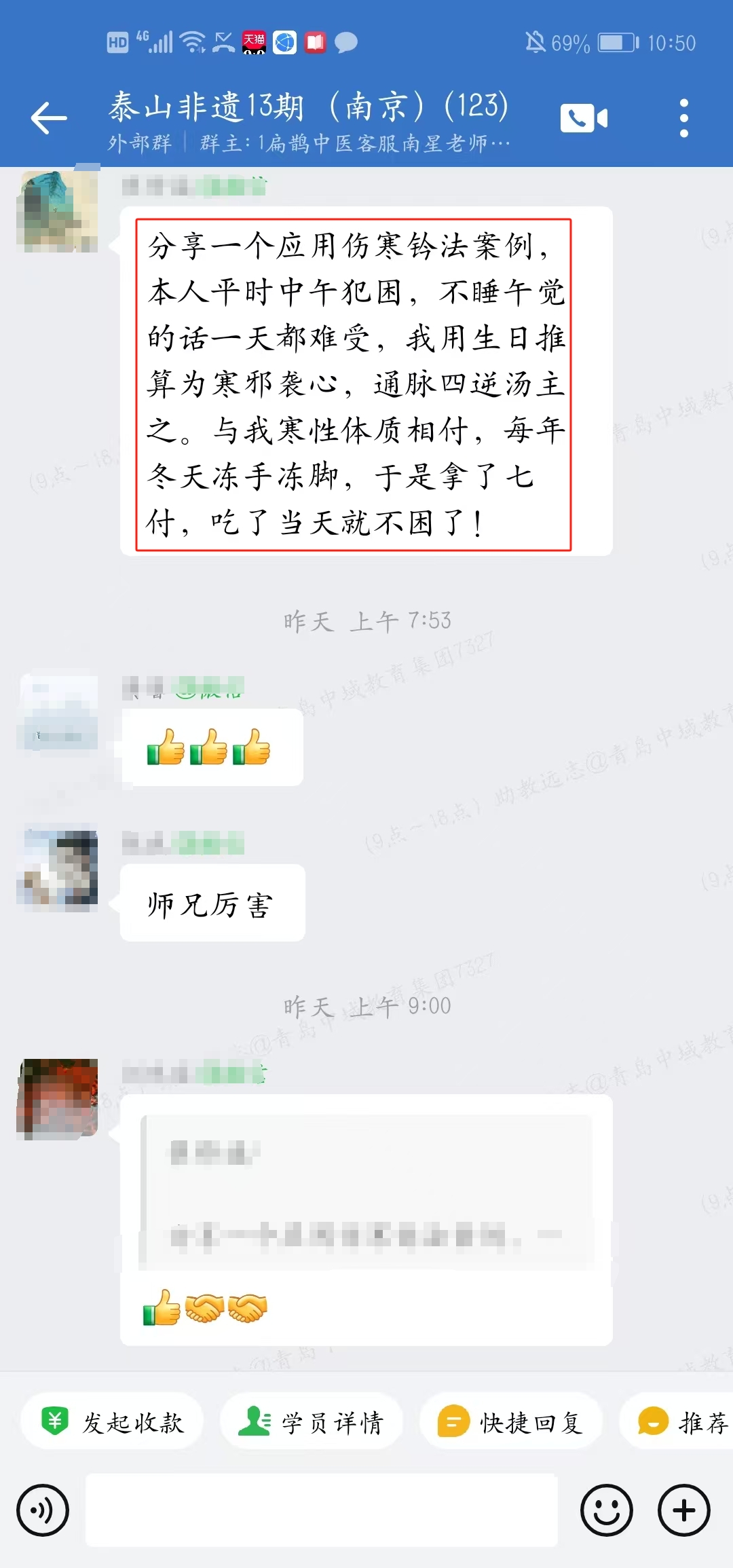
Task: Open 学员详情 student details
Action: point(312,1422)
